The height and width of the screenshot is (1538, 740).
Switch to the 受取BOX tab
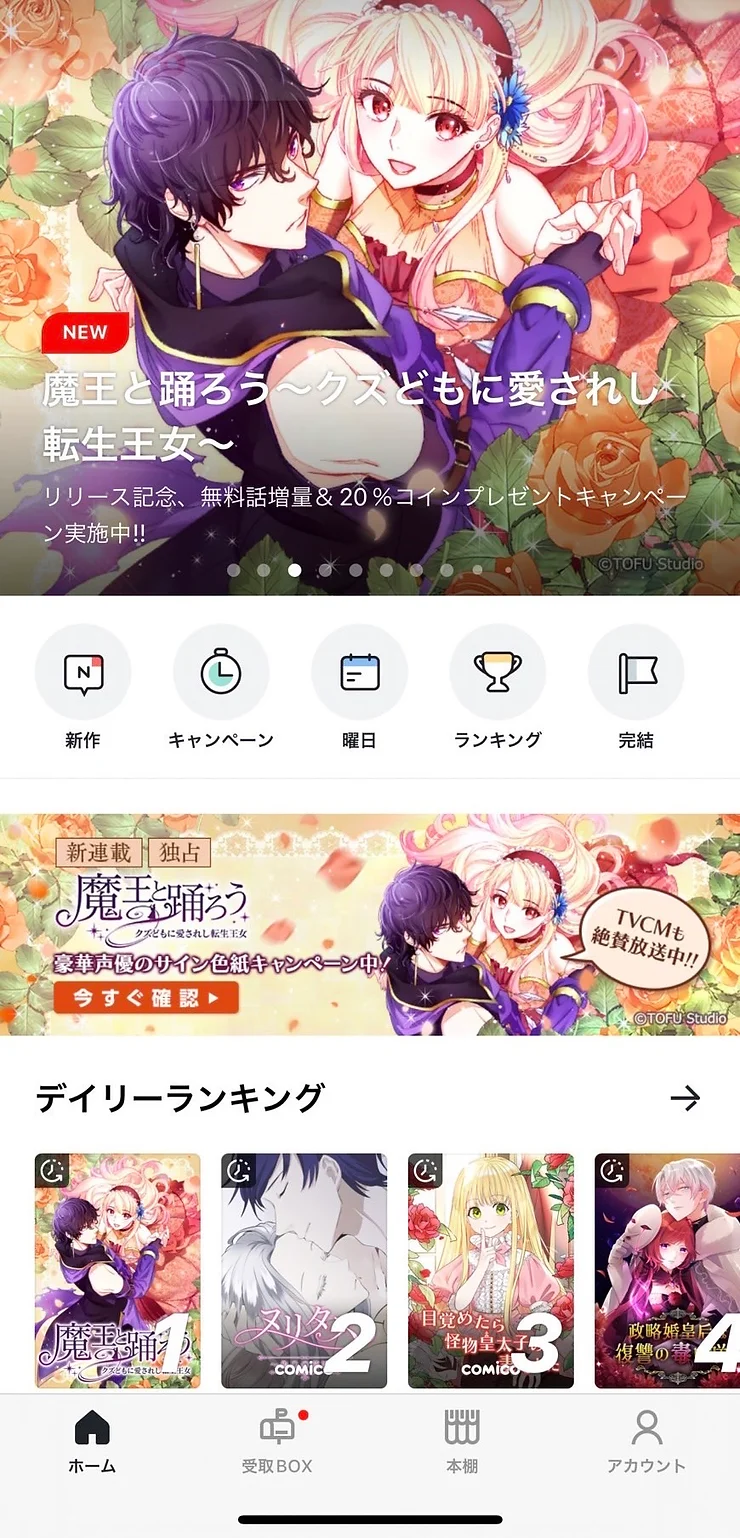[277, 1441]
